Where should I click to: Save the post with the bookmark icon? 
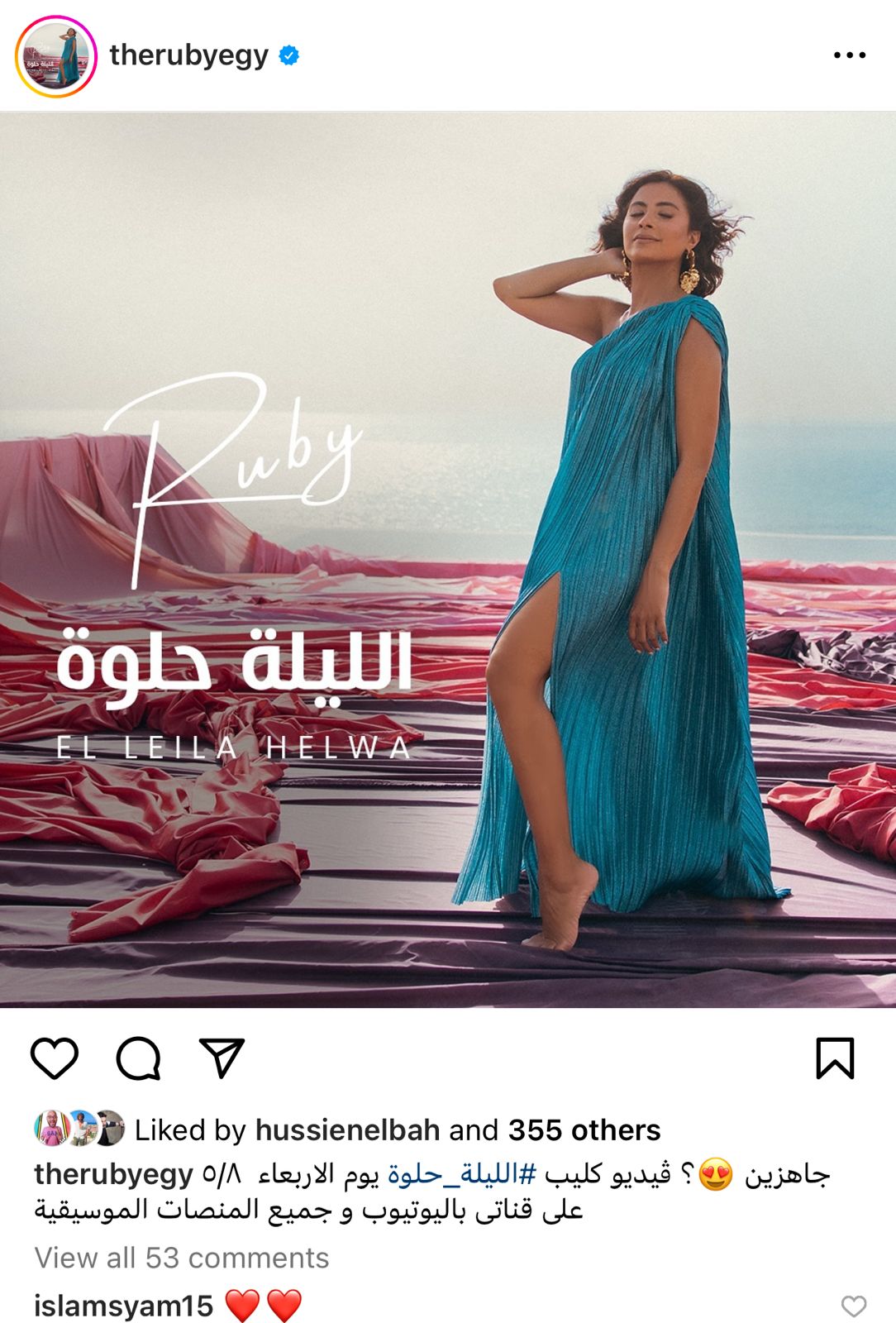pos(835,1058)
